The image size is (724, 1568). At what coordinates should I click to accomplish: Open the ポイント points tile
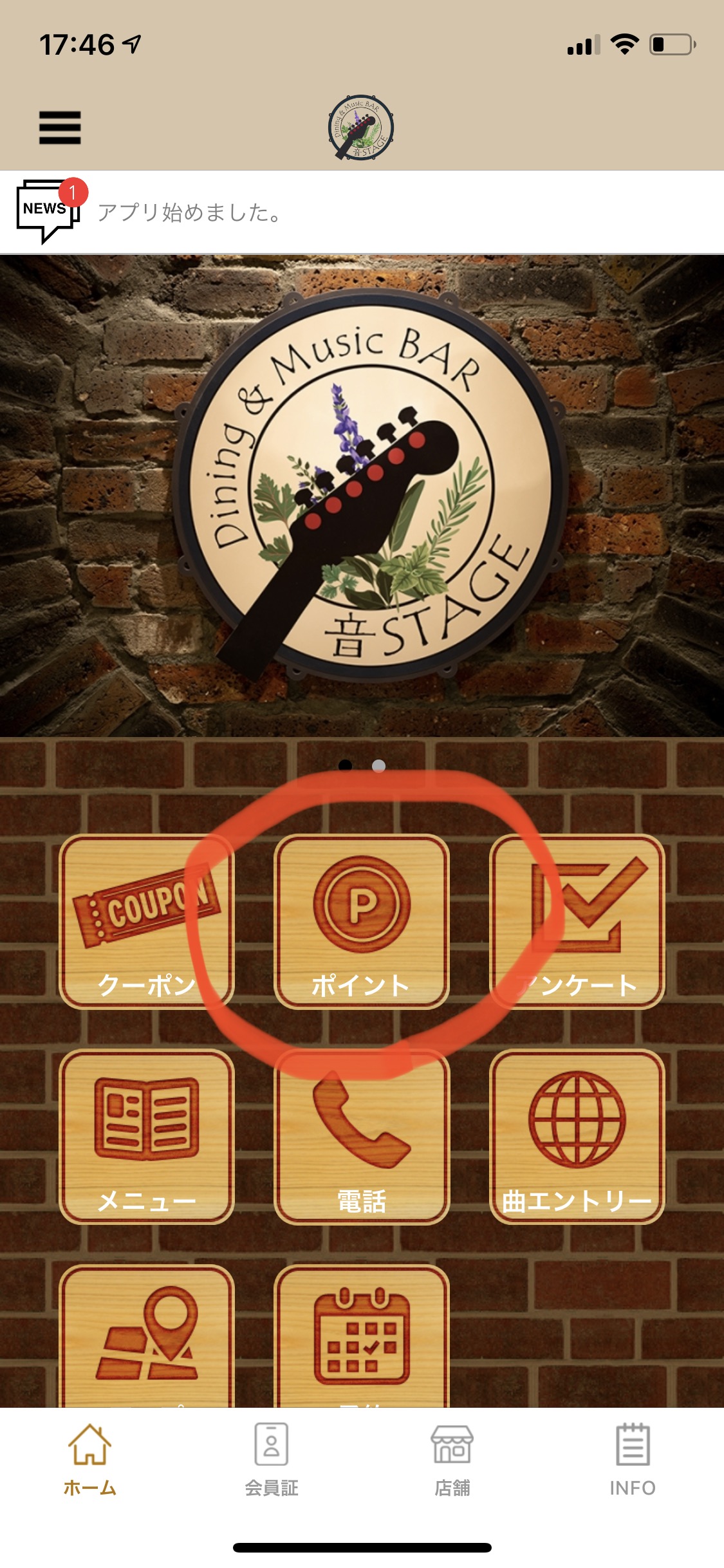pyautogui.click(x=362, y=921)
